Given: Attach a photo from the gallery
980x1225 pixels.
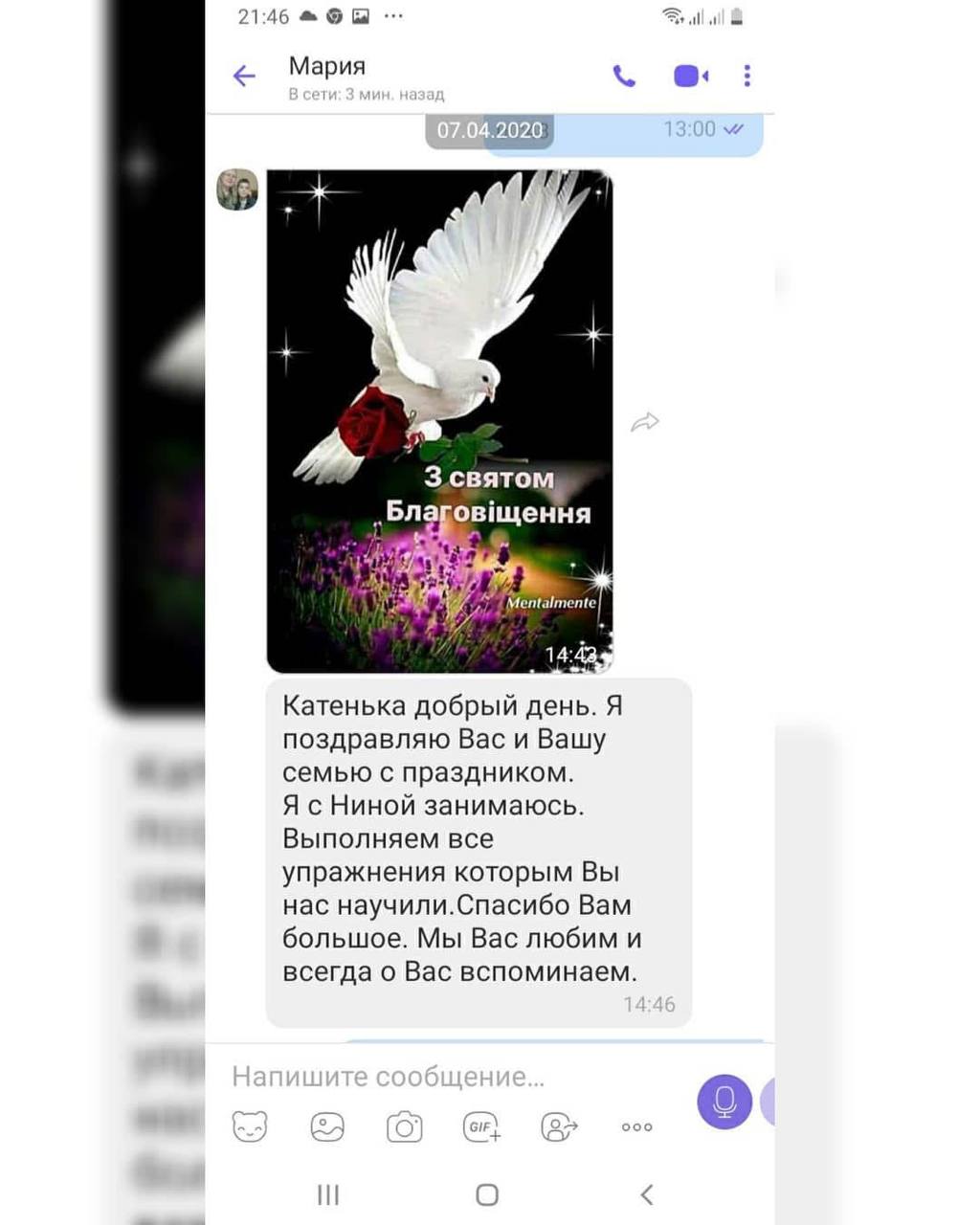Looking at the screenshot, I should click(327, 1126).
